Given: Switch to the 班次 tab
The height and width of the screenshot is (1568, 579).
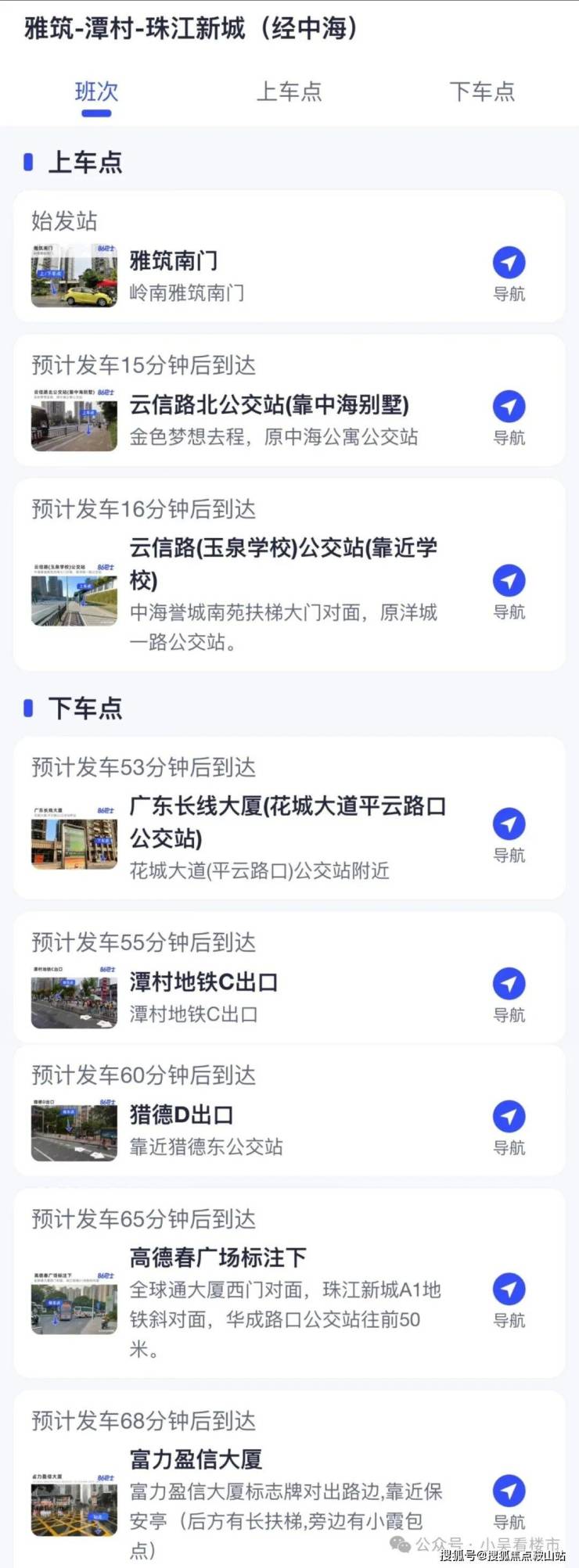Looking at the screenshot, I should point(96,92).
